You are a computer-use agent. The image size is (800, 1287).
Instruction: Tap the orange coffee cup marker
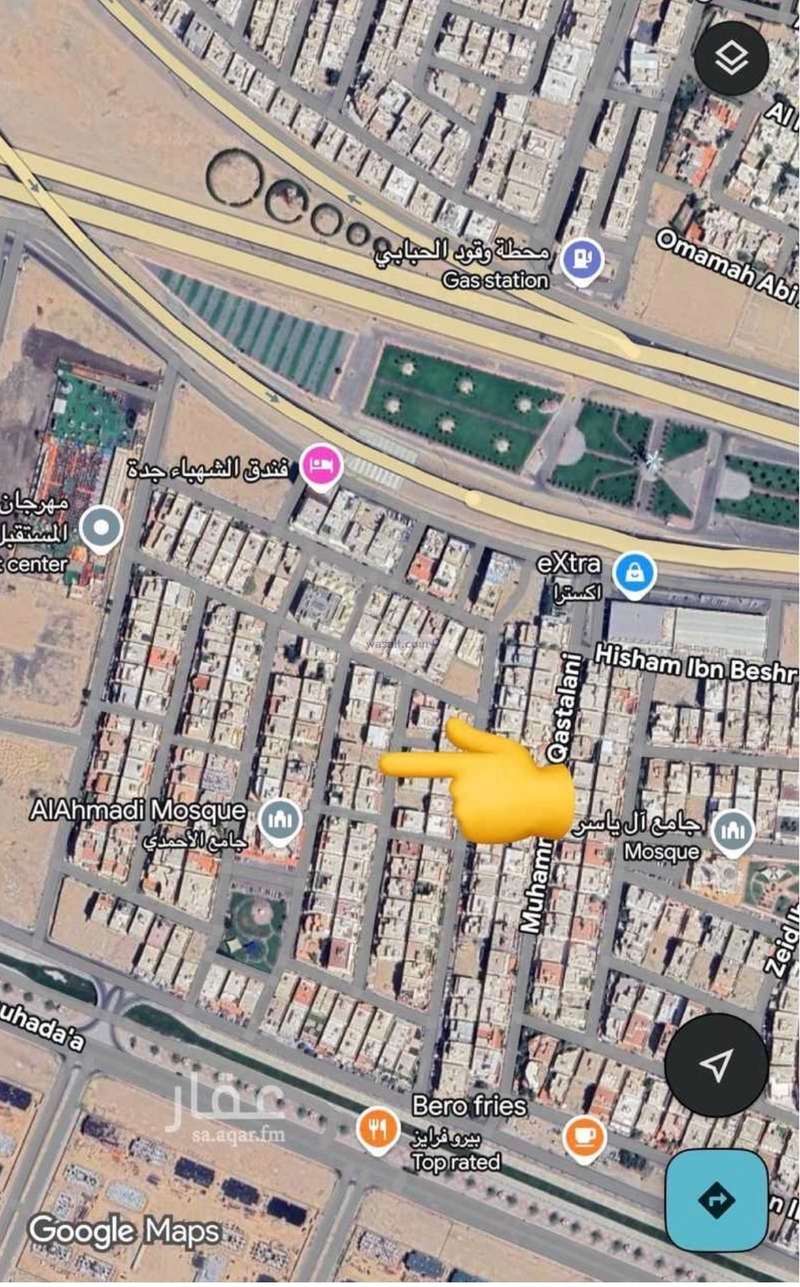coord(584,1137)
